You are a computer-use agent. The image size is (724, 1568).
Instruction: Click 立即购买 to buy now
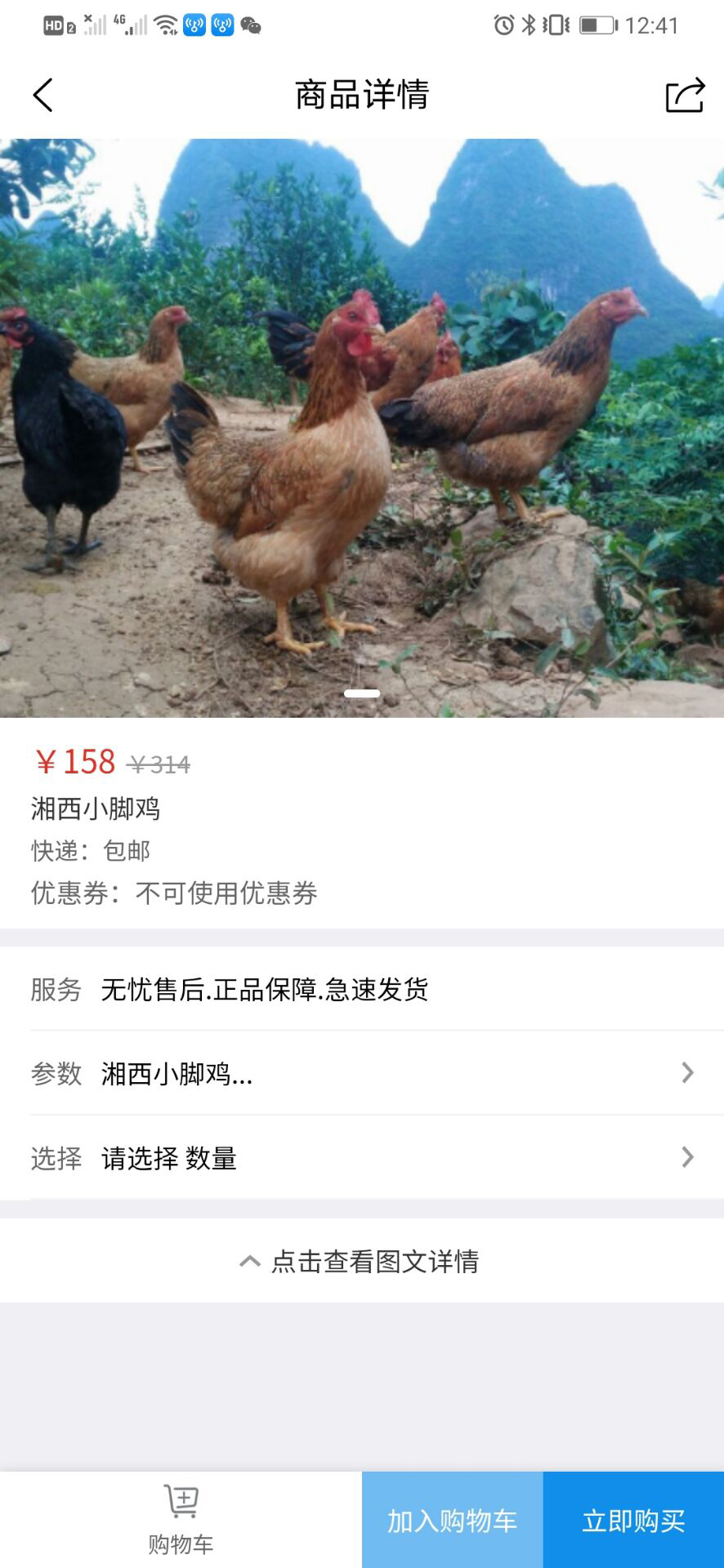pyautogui.click(x=633, y=1520)
